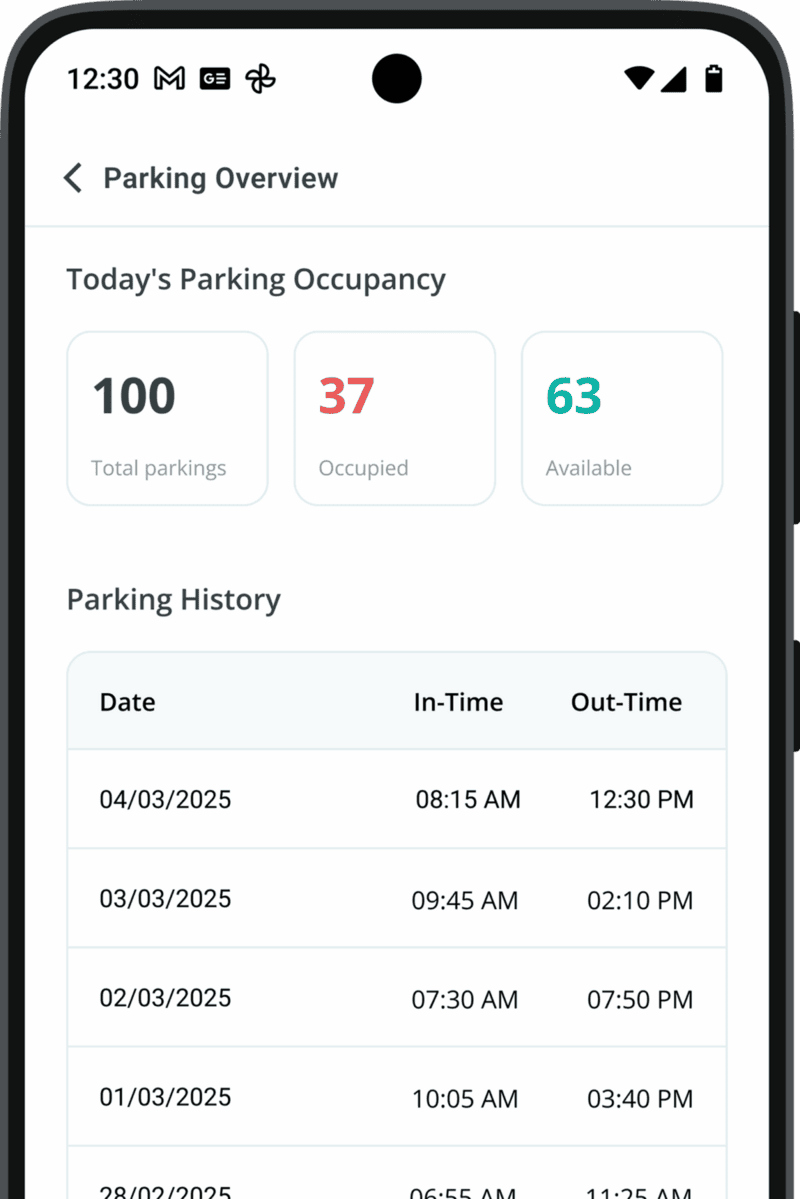Tap the 12:30 clock in status bar

103,79
